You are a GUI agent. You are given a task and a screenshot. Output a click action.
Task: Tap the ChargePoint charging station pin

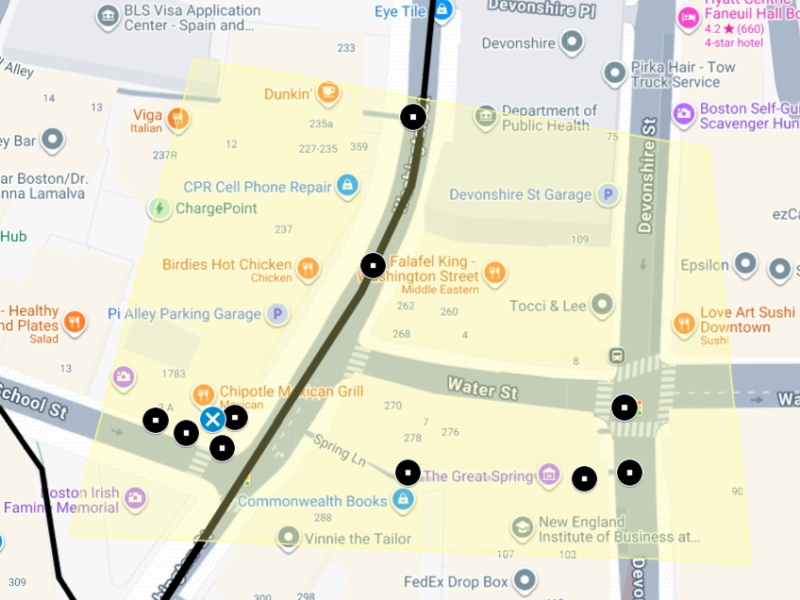(x=159, y=208)
